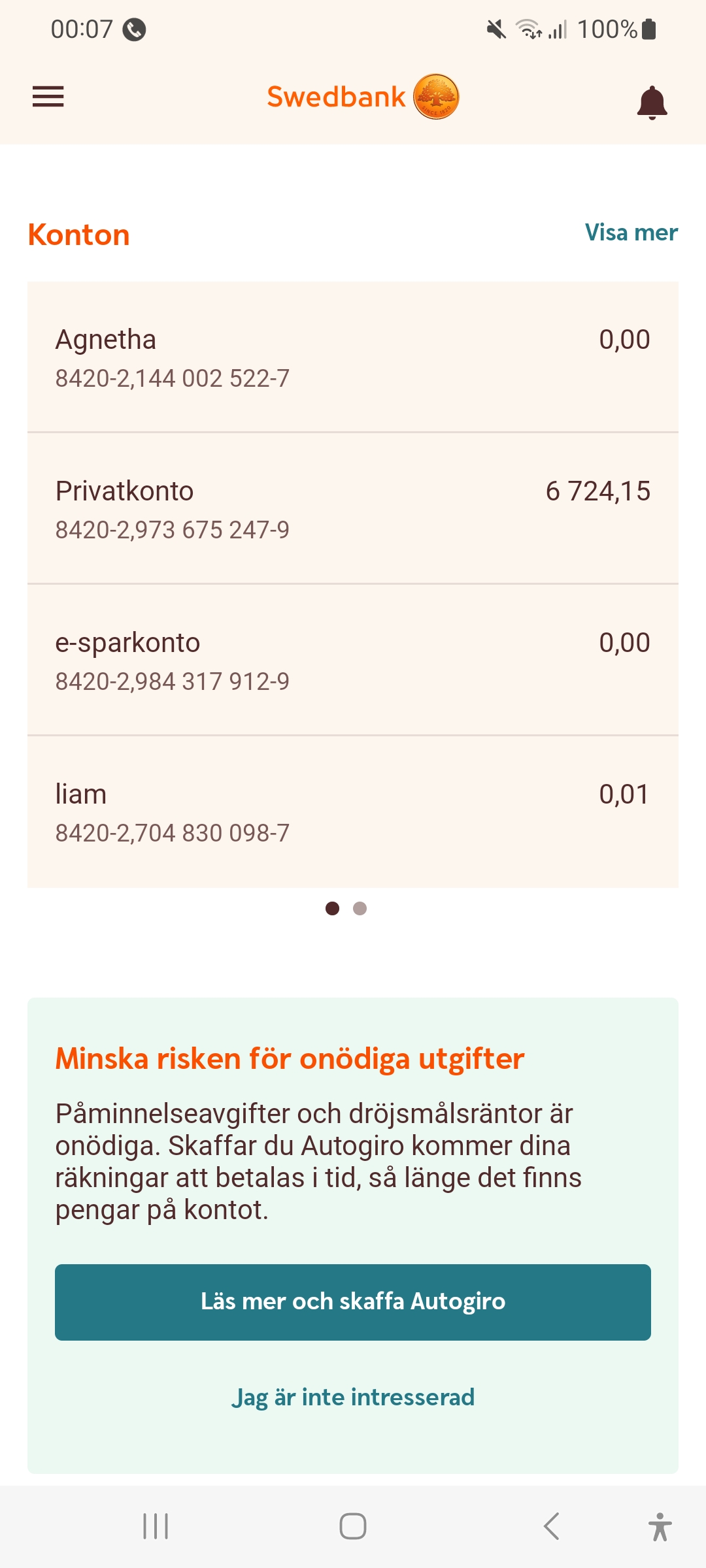Open the notifications bell
Viewport: 706px width, 1568px height.
652,103
